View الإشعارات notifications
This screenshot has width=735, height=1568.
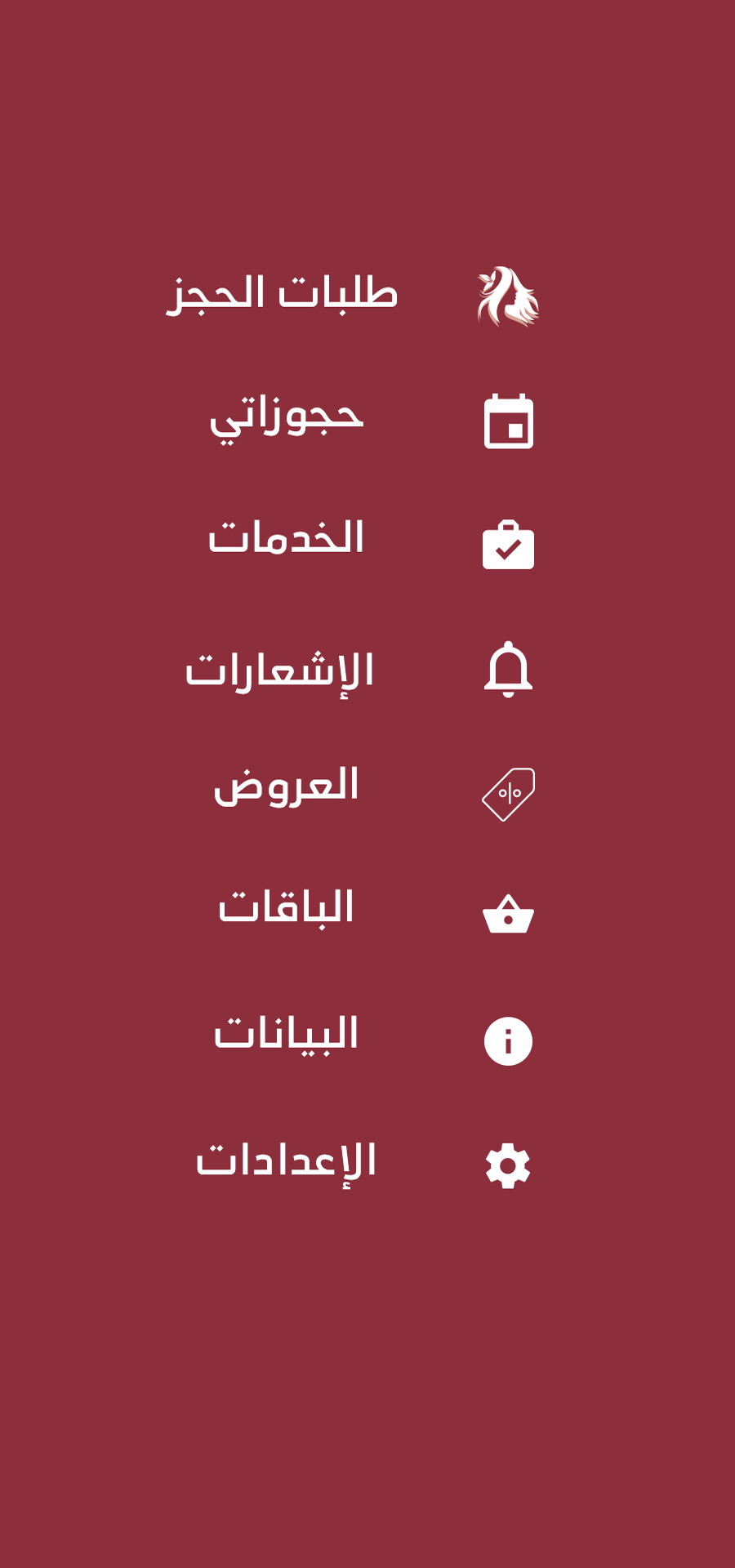[x=279, y=671]
